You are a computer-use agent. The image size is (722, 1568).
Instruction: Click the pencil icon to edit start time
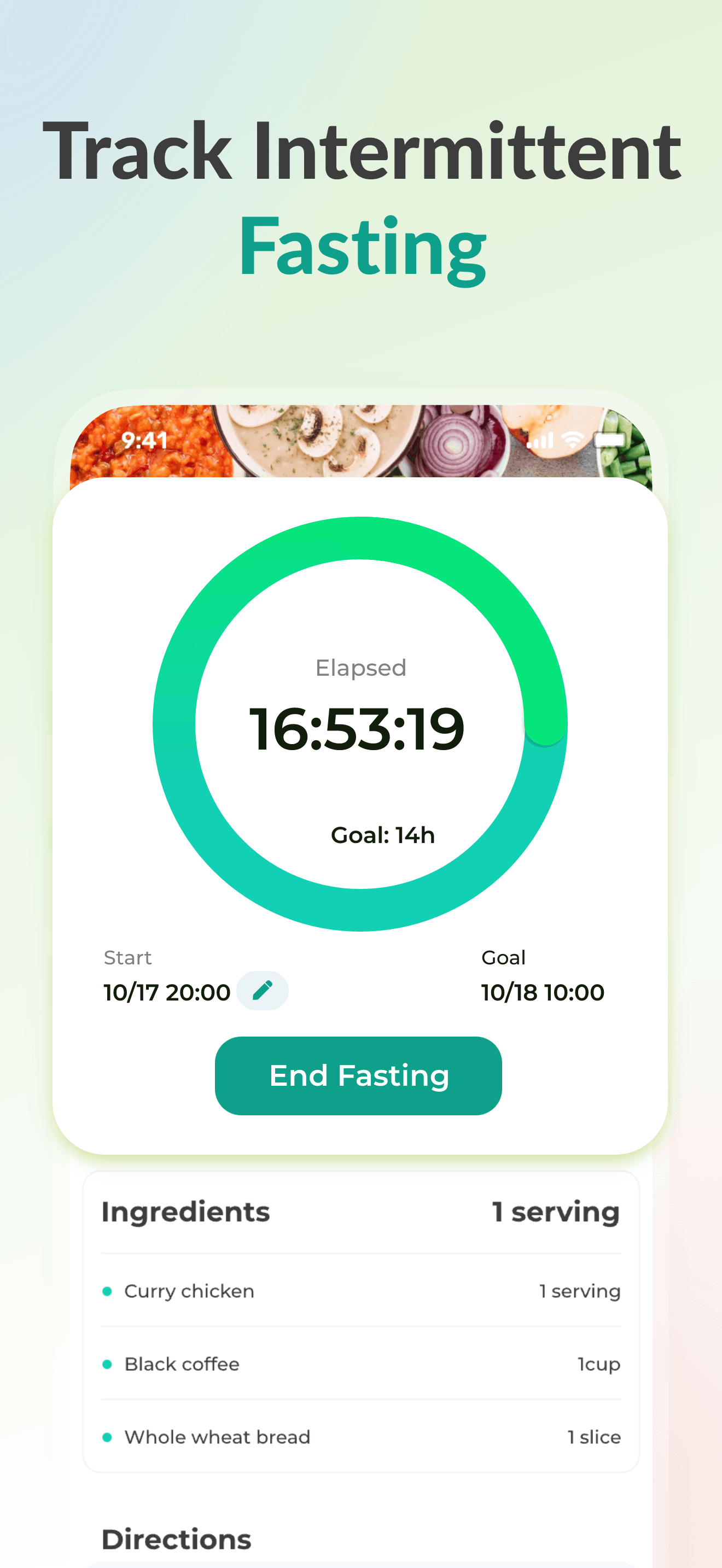point(263,990)
